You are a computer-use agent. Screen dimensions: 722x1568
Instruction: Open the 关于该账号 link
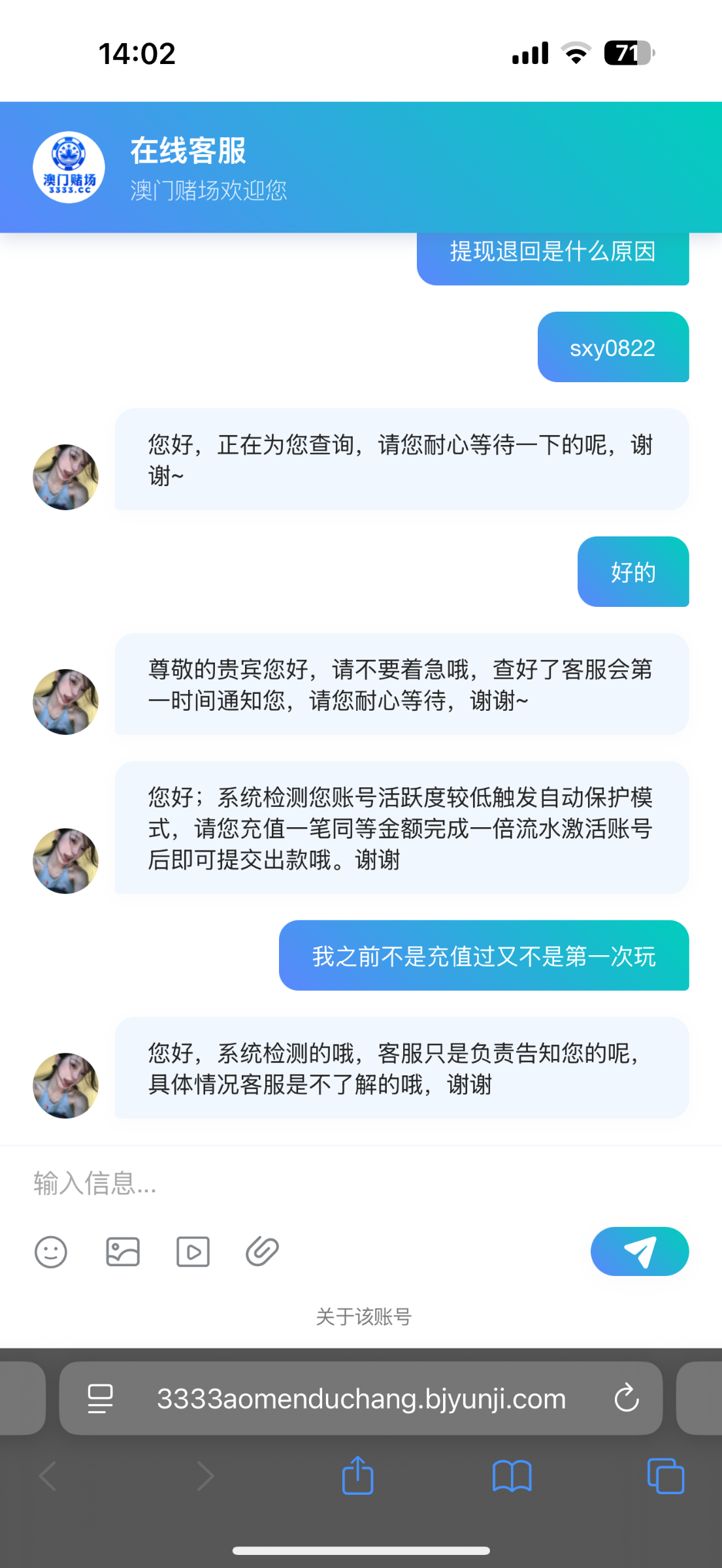click(x=363, y=1316)
